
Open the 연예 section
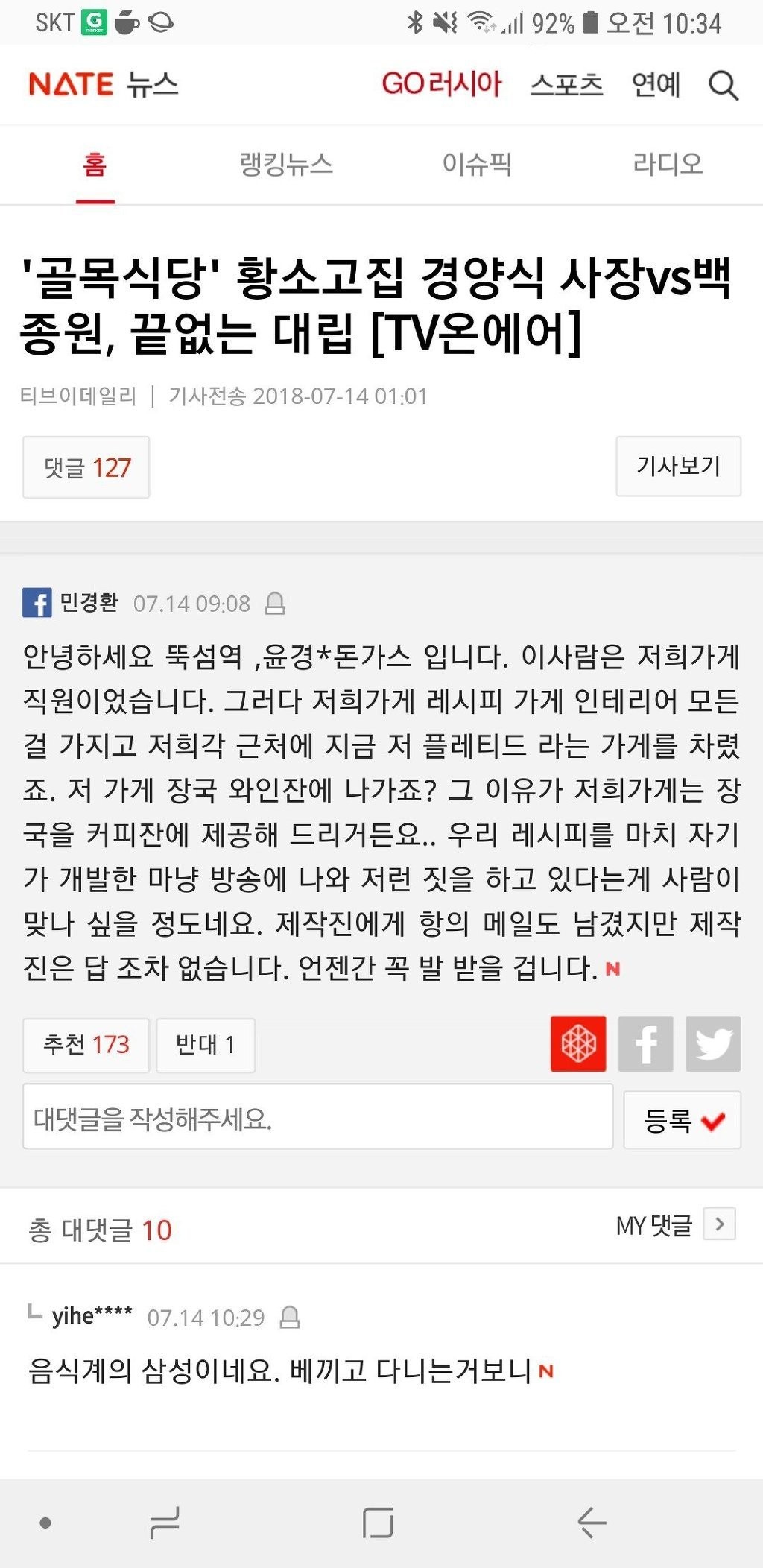[x=656, y=84]
